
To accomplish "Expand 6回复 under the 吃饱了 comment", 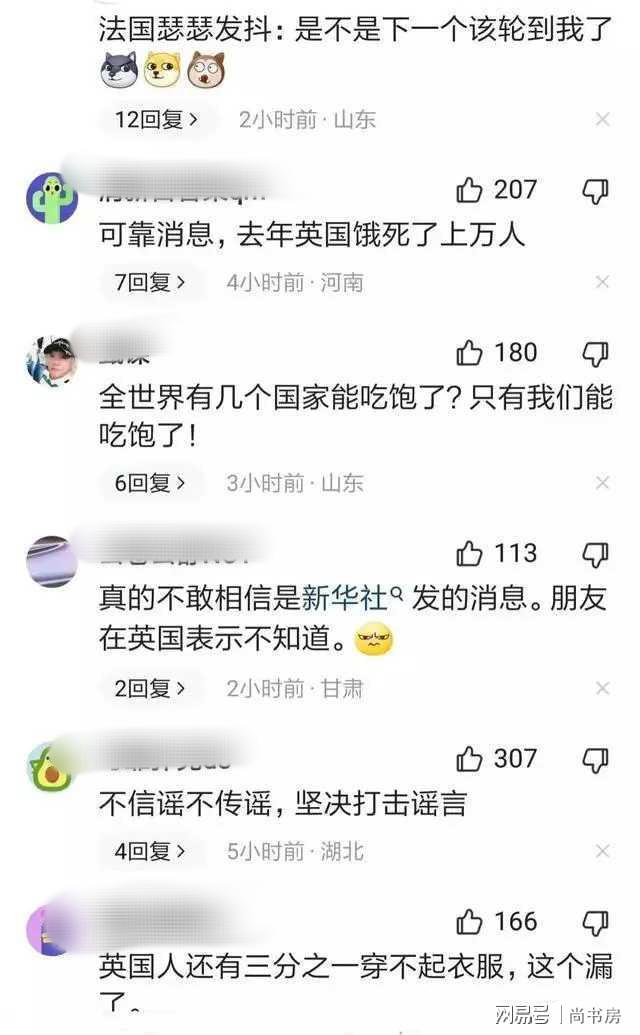I will (151, 484).
